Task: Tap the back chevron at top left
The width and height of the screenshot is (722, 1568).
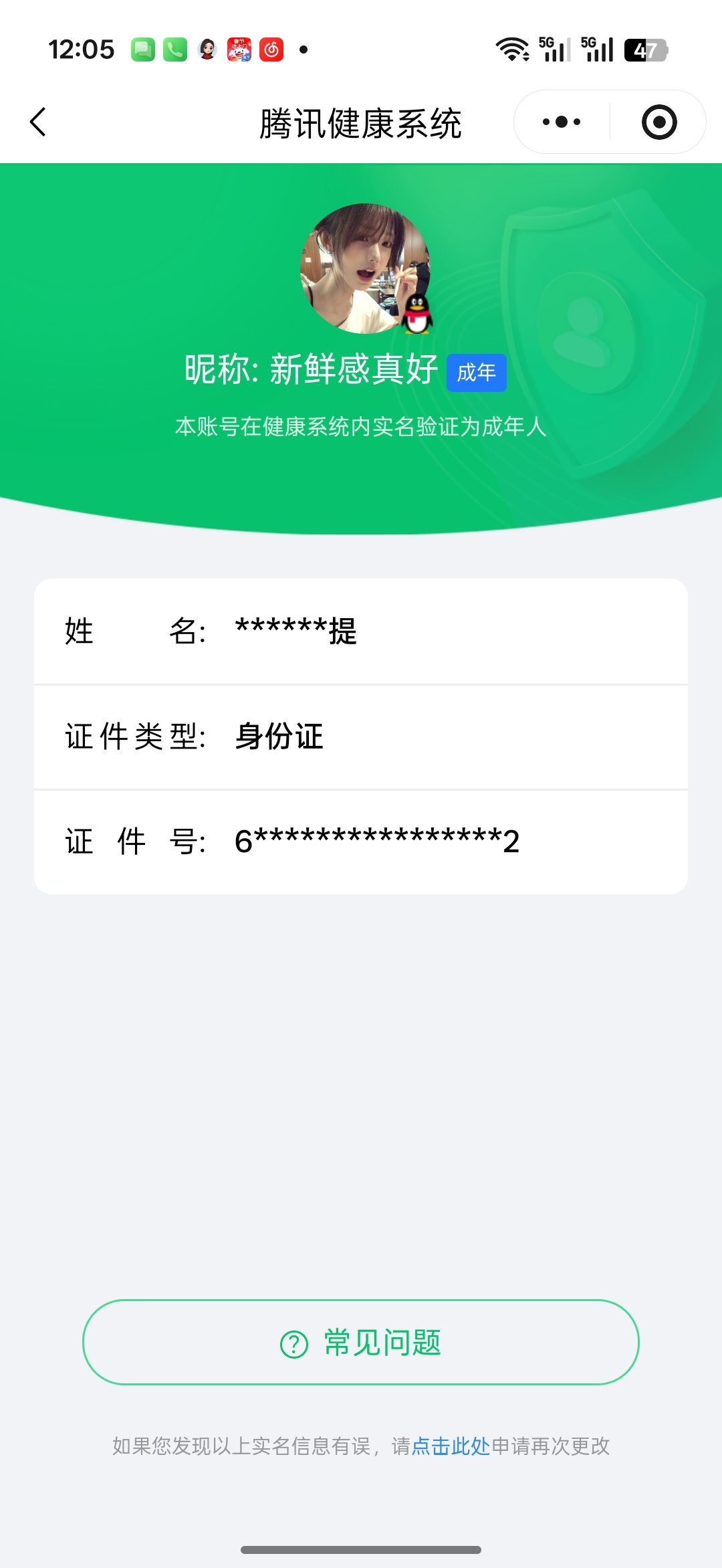Action: click(x=38, y=122)
